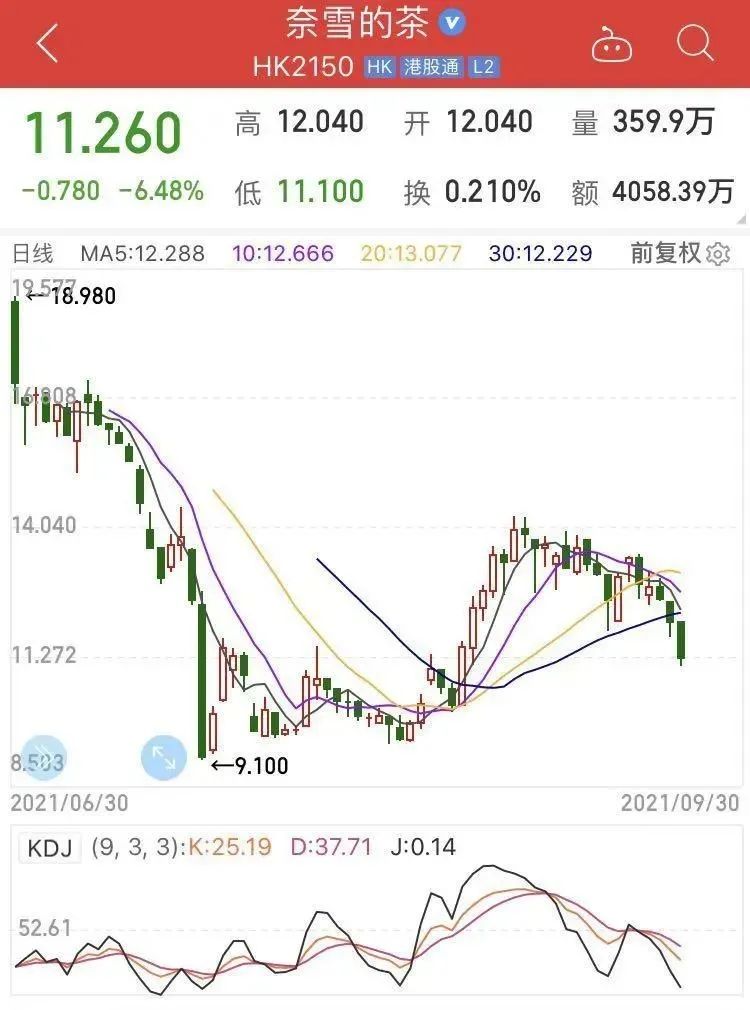This screenshot has height=1010, width=750.
Task: Tap the round striped icon on the chart
Action: [43, 758]
